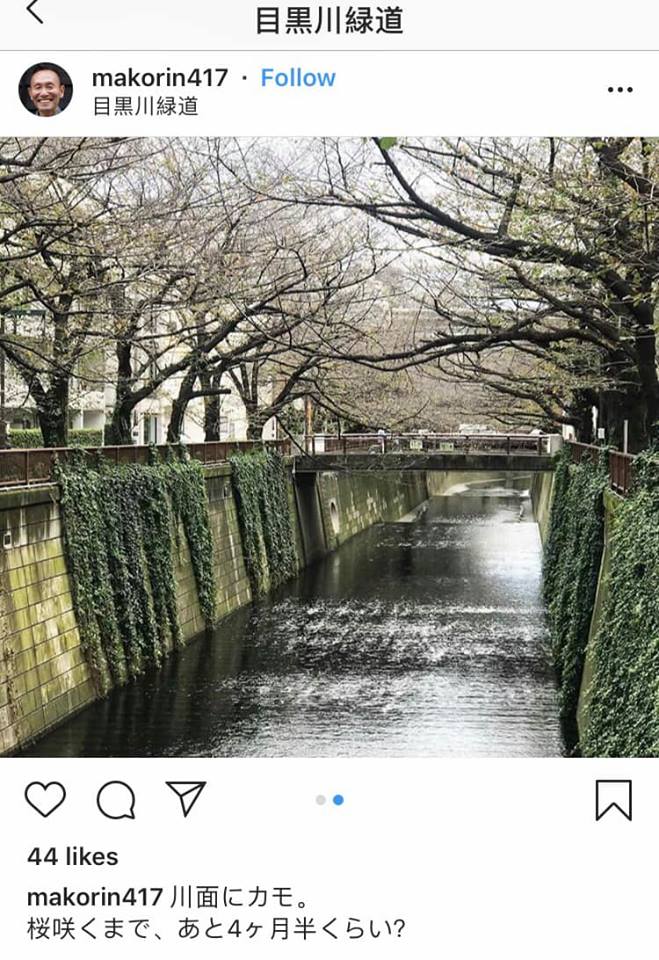This screenshot has height=960, width=659.
Task: Comment on the post via speech bubble
Action: coord(116,799)
